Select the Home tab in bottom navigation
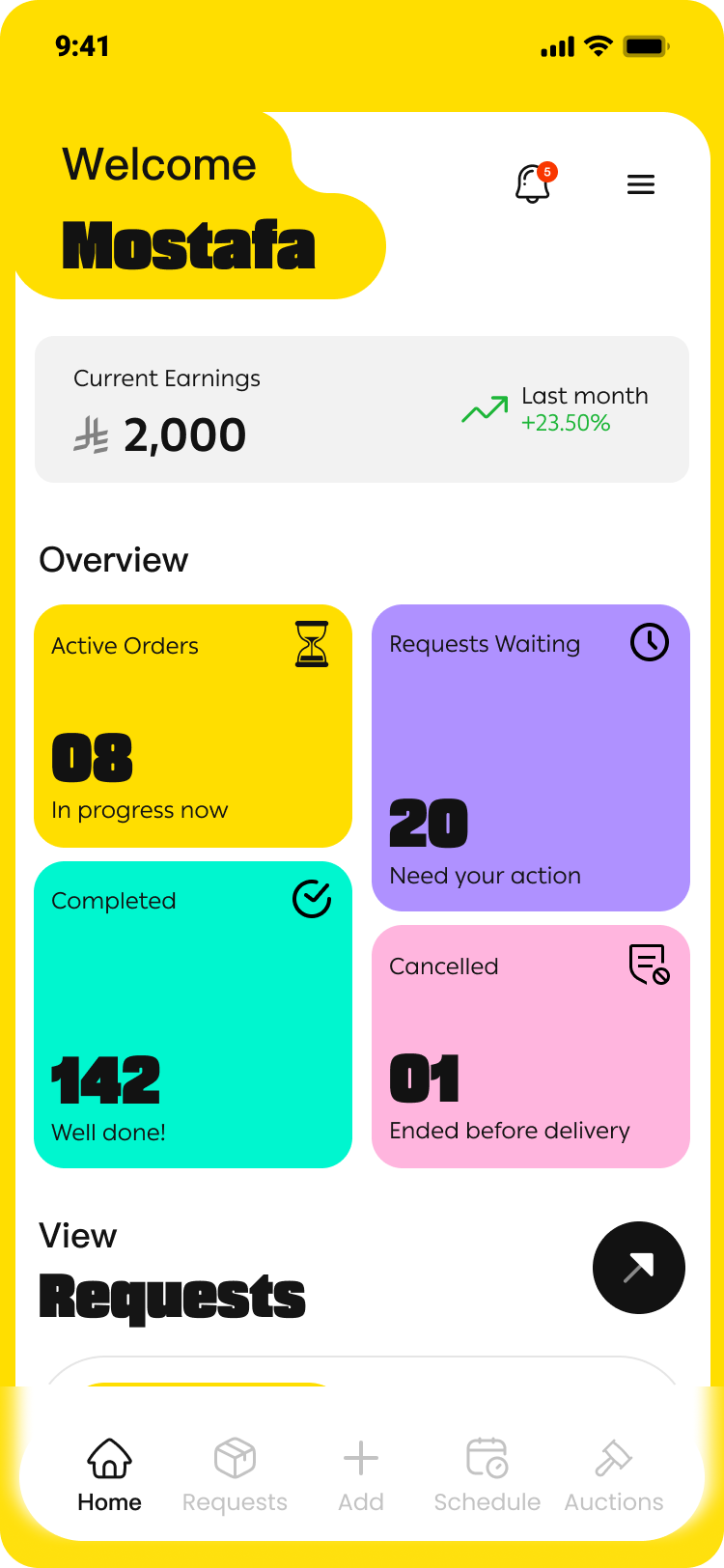The width and height of the screenshot is (724, 1568). coord(109,1472)
